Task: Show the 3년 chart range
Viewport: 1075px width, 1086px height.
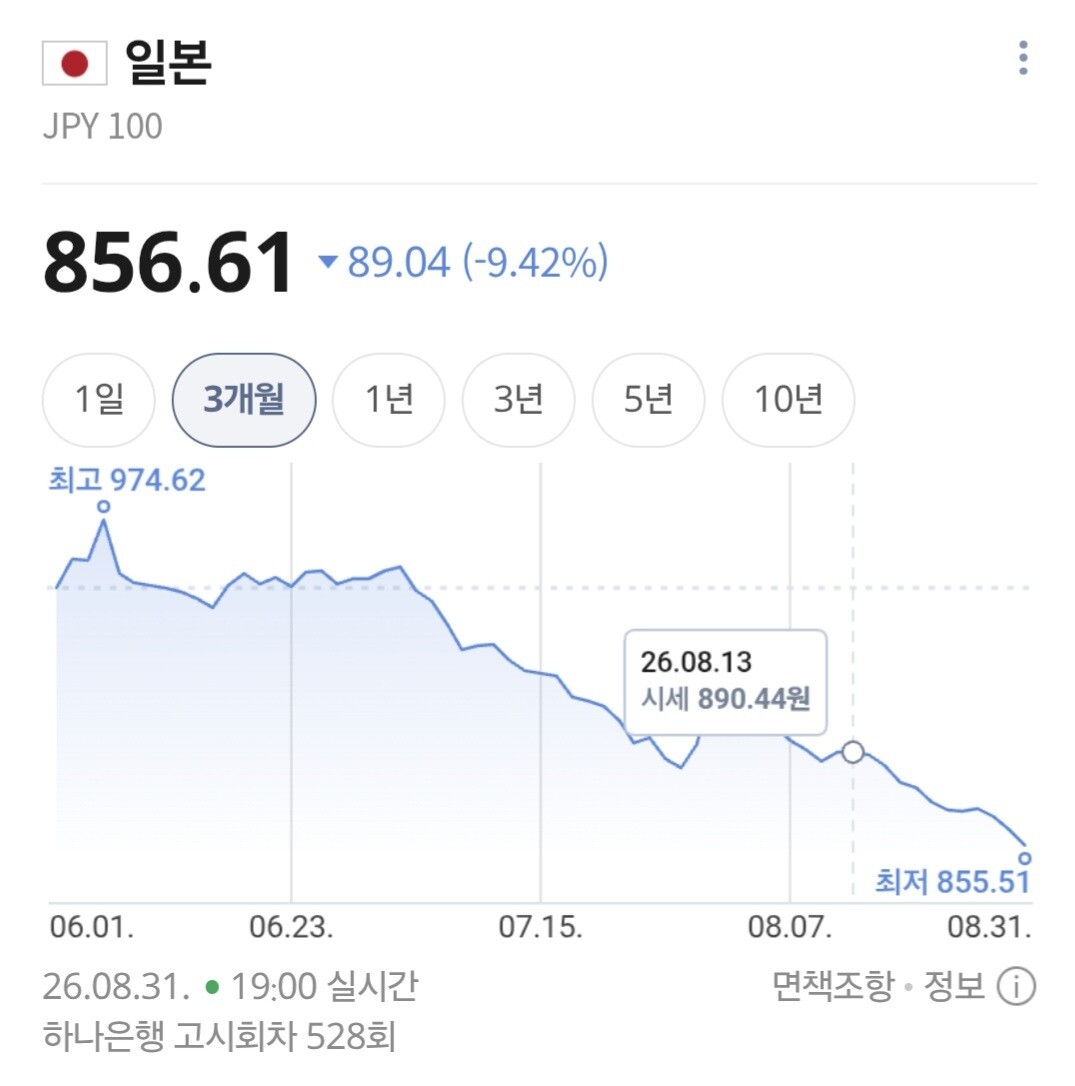Action: [x=518, y=400]
